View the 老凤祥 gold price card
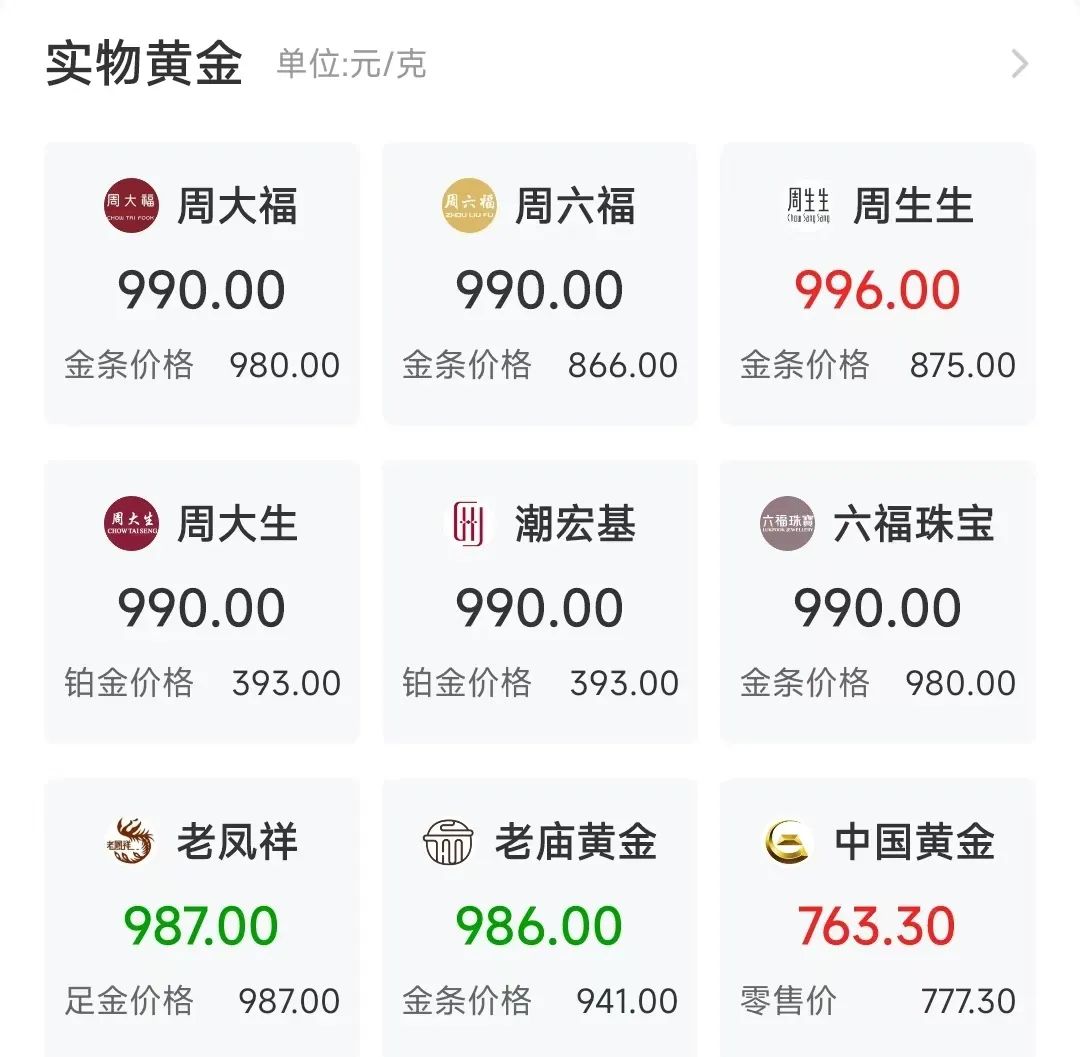This screenshot has width=1080, height=1057. (x=201, y=918)
